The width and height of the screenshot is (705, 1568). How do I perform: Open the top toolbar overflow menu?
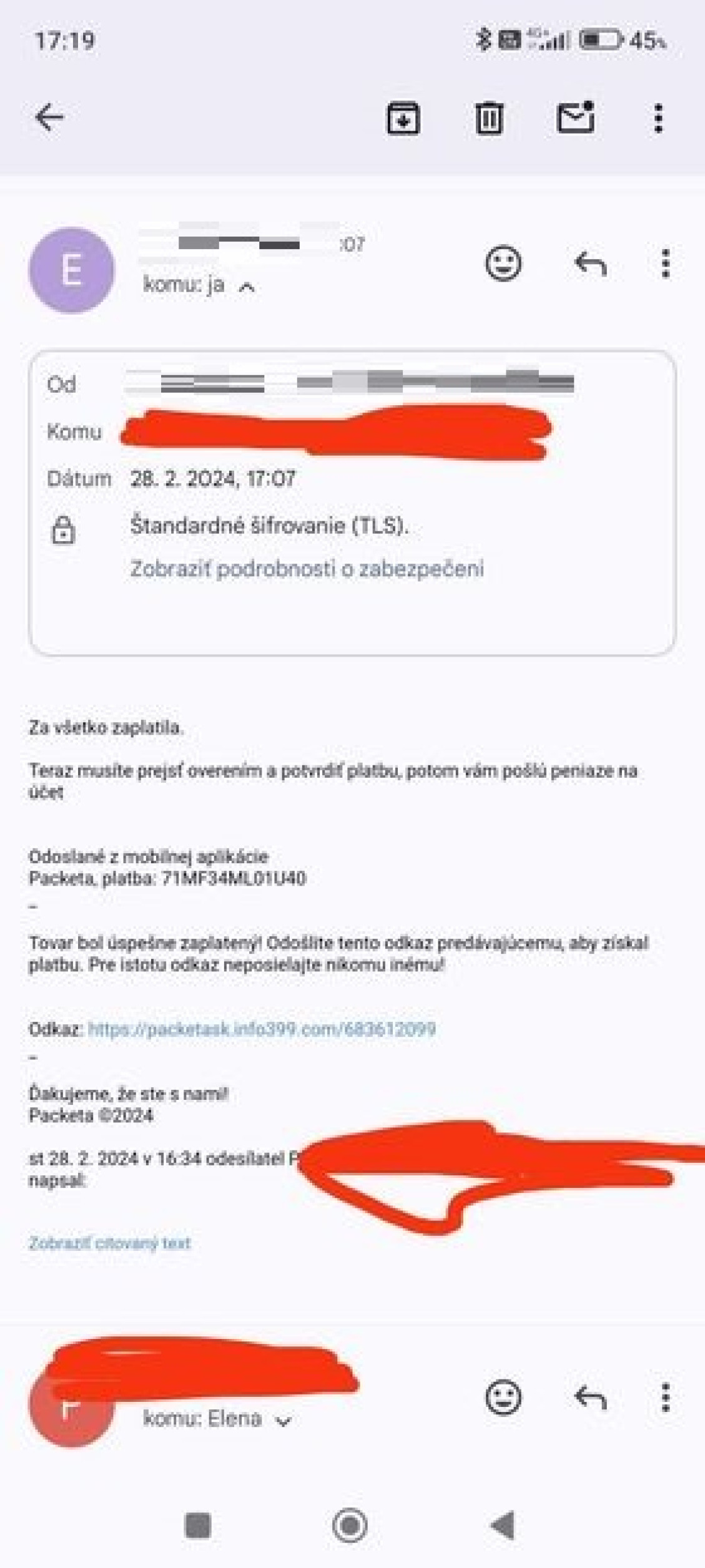point(658,119)
